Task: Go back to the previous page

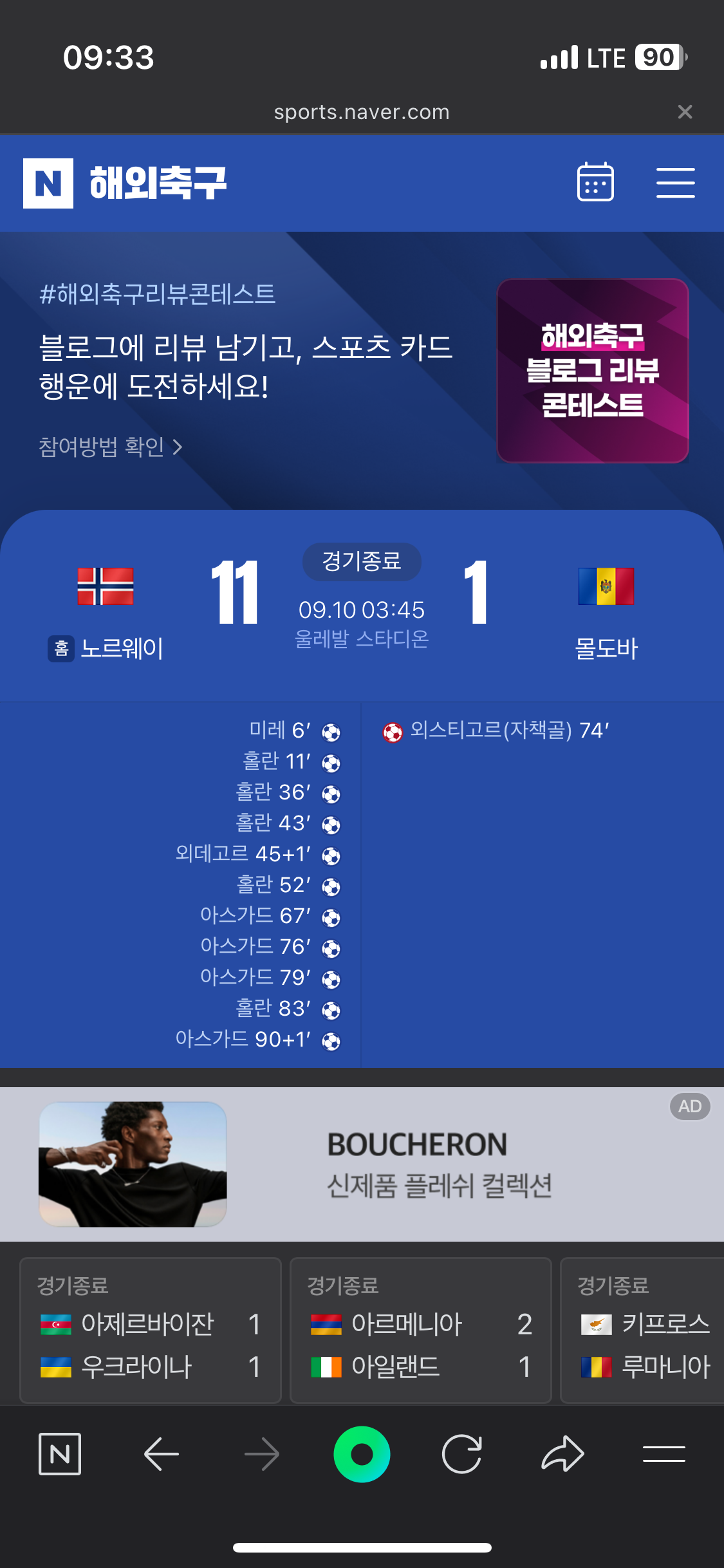Action: pos(161,1453)
